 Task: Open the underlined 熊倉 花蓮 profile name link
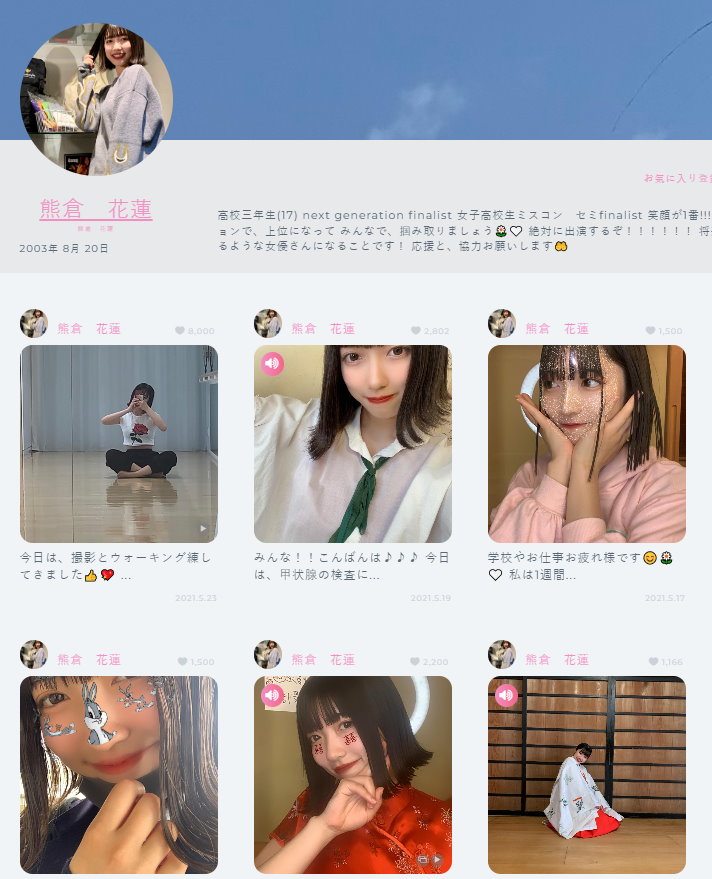pos(96,209)
